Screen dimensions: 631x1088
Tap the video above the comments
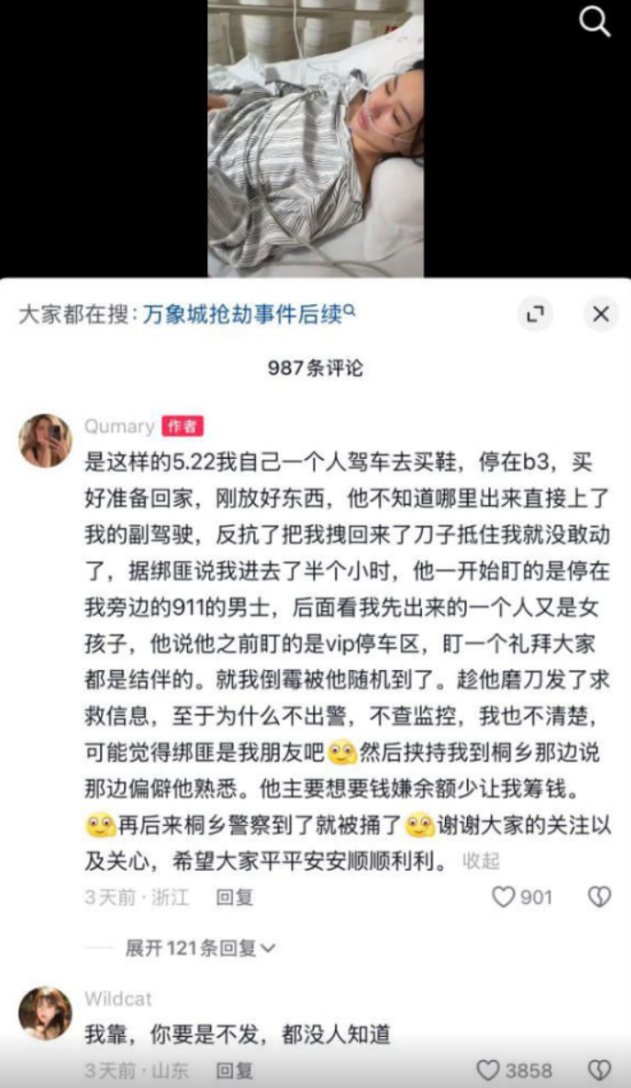click(316, 138)
